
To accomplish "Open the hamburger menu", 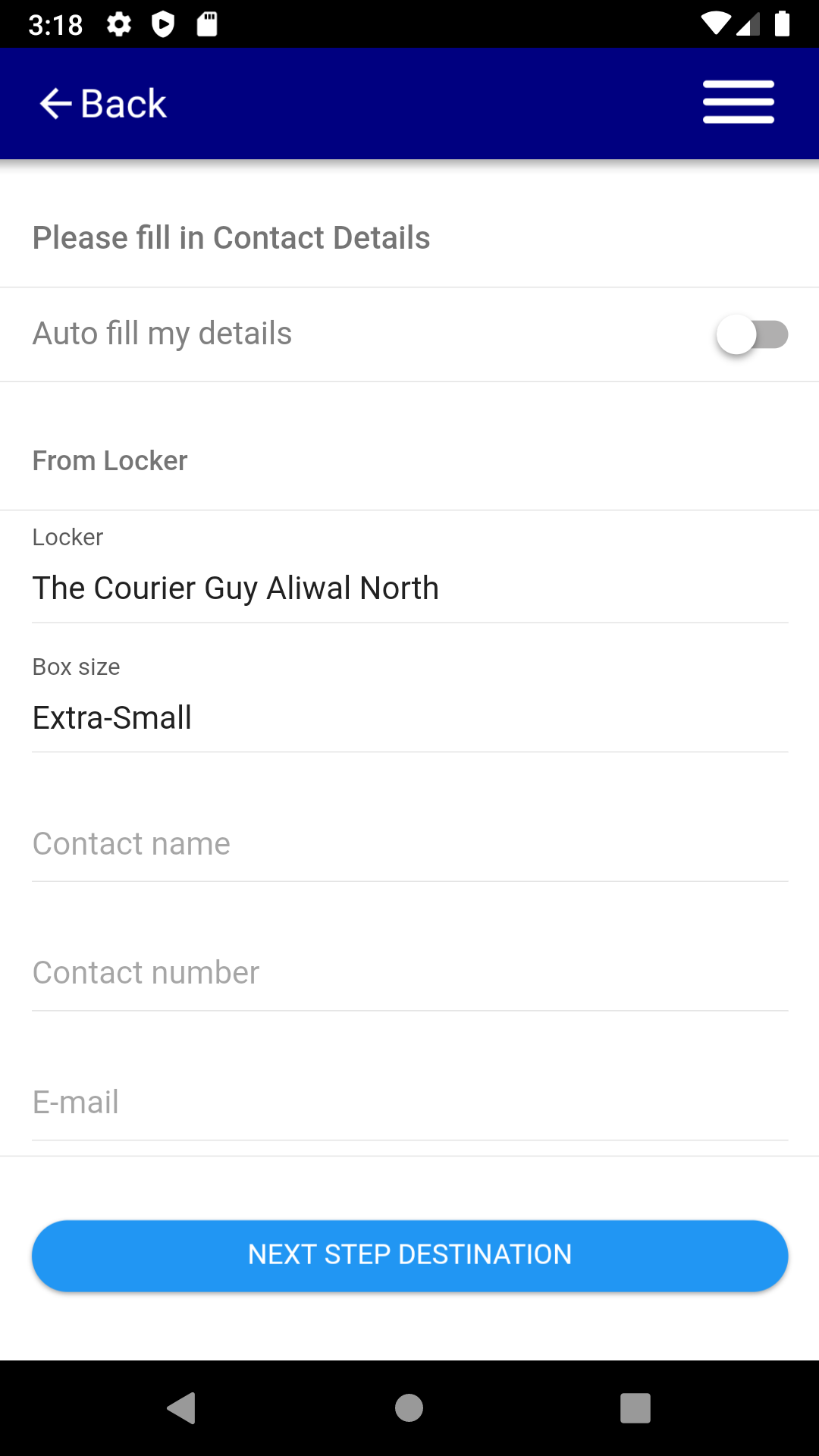I will [x=738, y=102].
